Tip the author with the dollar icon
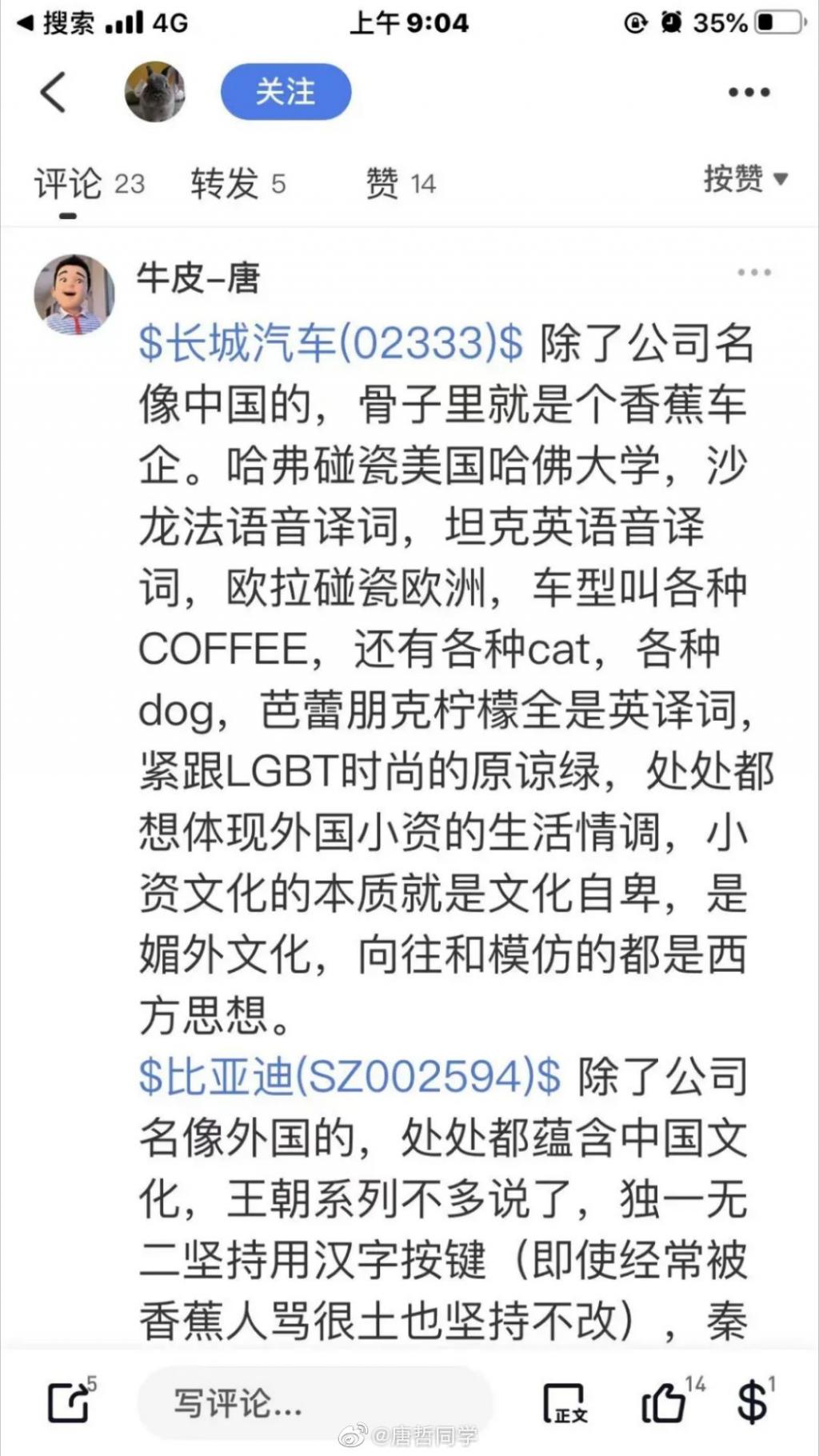Viewport: 819px width, 1456px height. pos(752,1403)
